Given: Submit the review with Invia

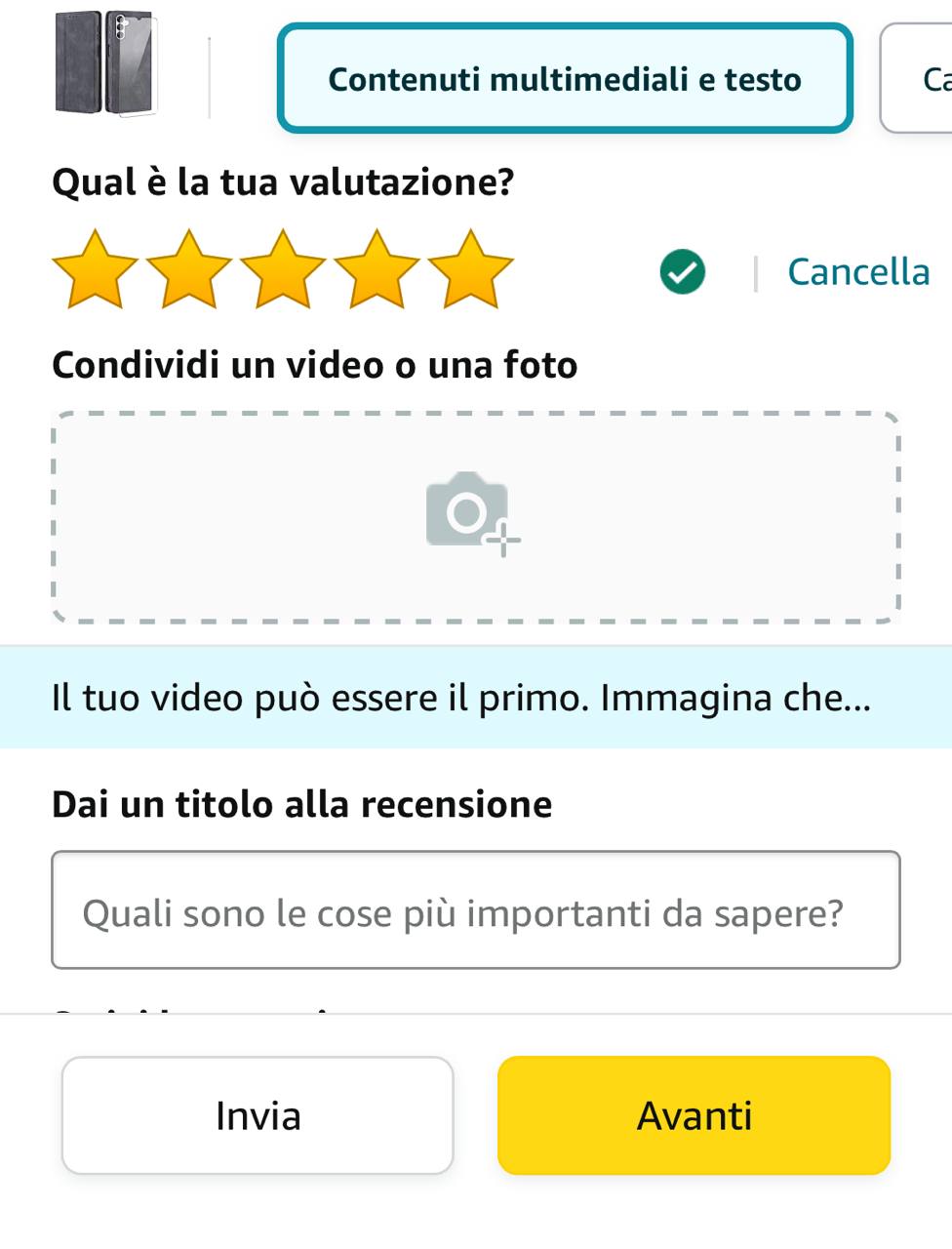Looking at the screenshot, I should [258, 1115].
